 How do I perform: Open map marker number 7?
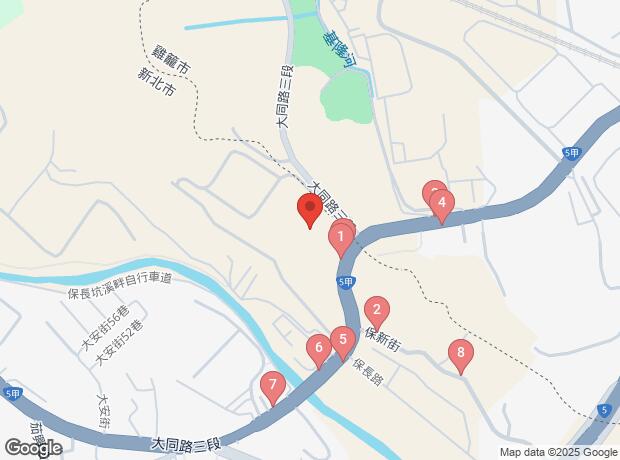pyautogui.click(x=271, y=385)
